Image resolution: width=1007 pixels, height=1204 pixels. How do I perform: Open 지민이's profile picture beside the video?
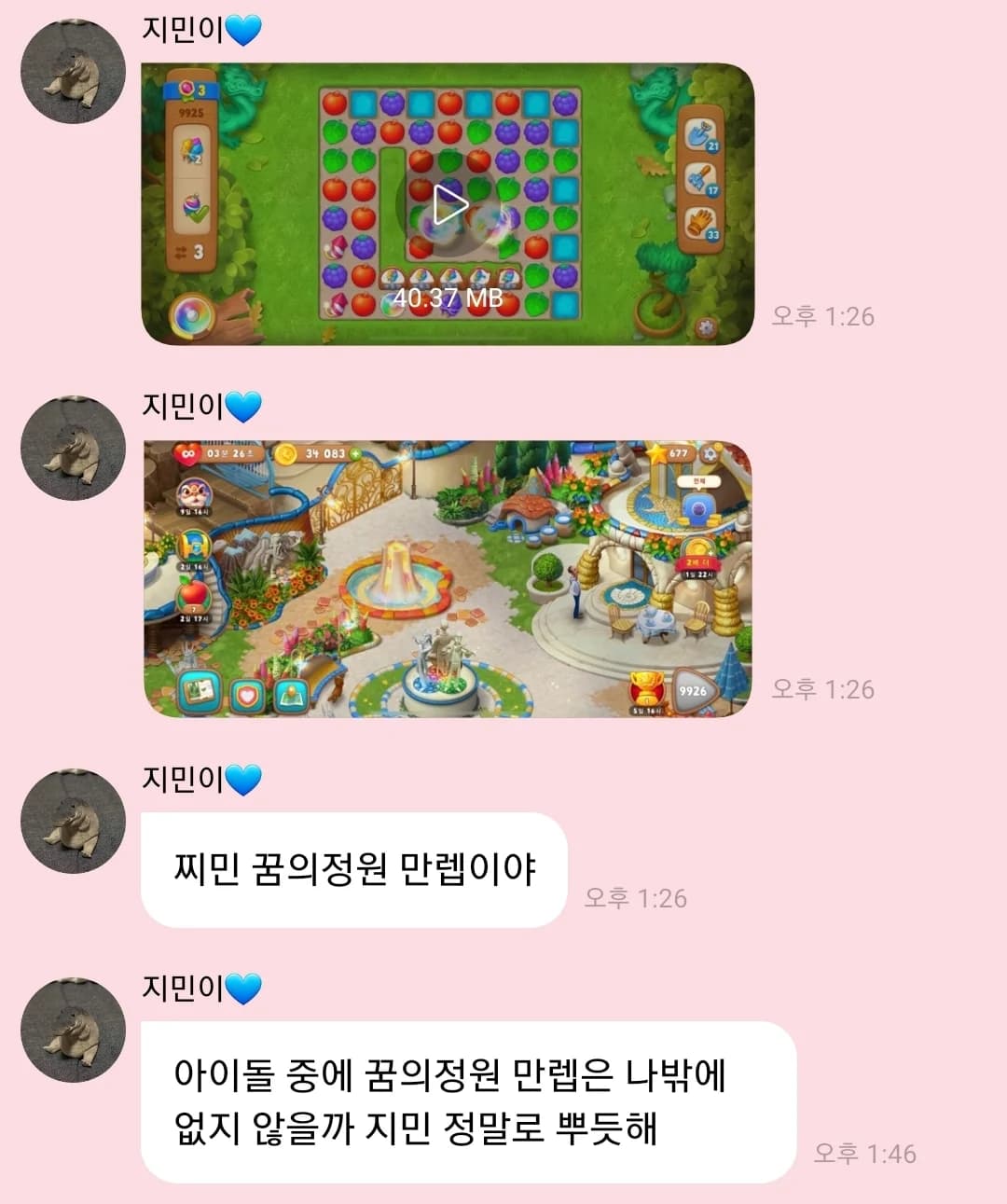click(x=73, y=71)
